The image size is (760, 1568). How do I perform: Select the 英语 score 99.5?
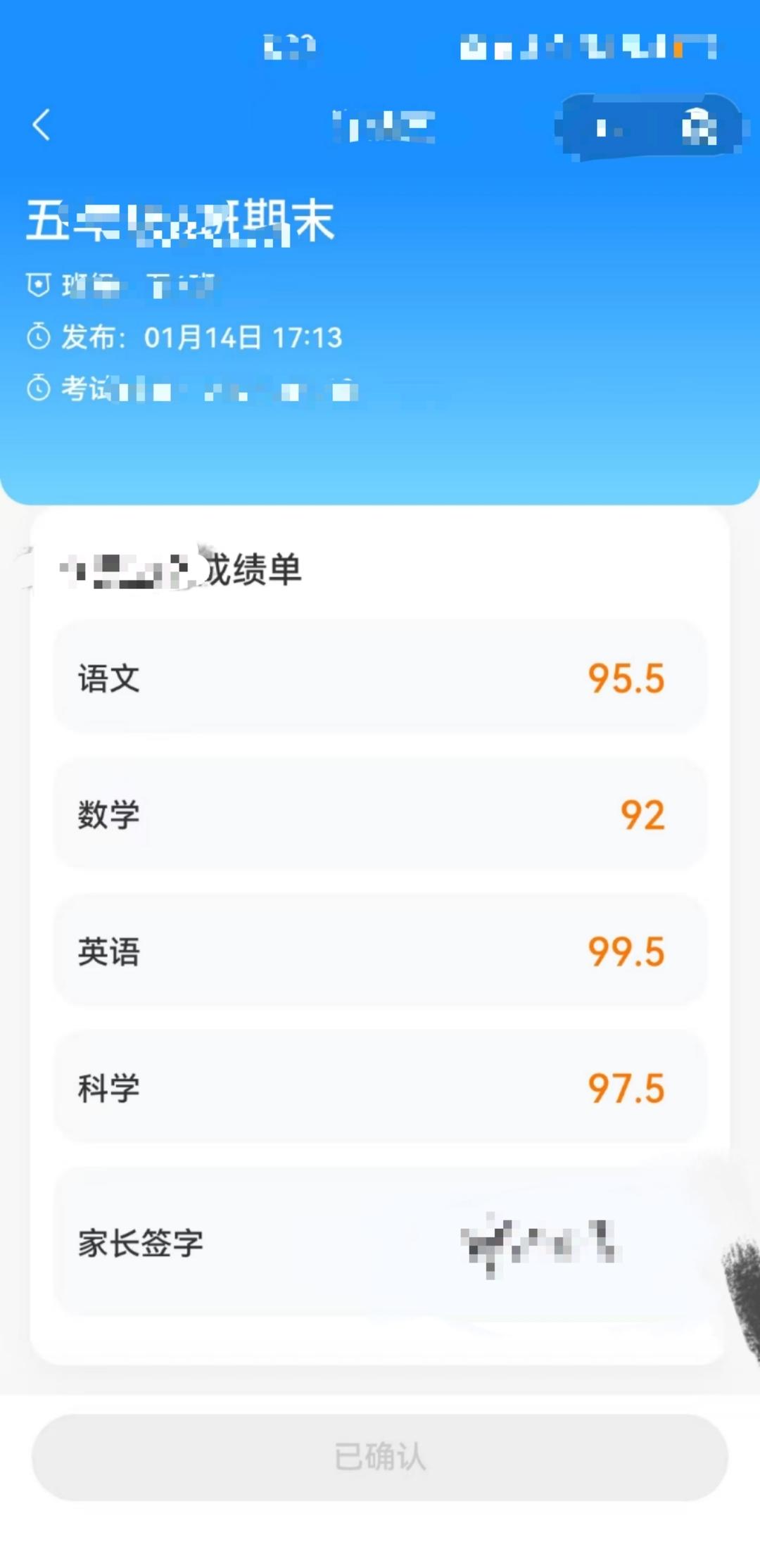coord(625,951)
